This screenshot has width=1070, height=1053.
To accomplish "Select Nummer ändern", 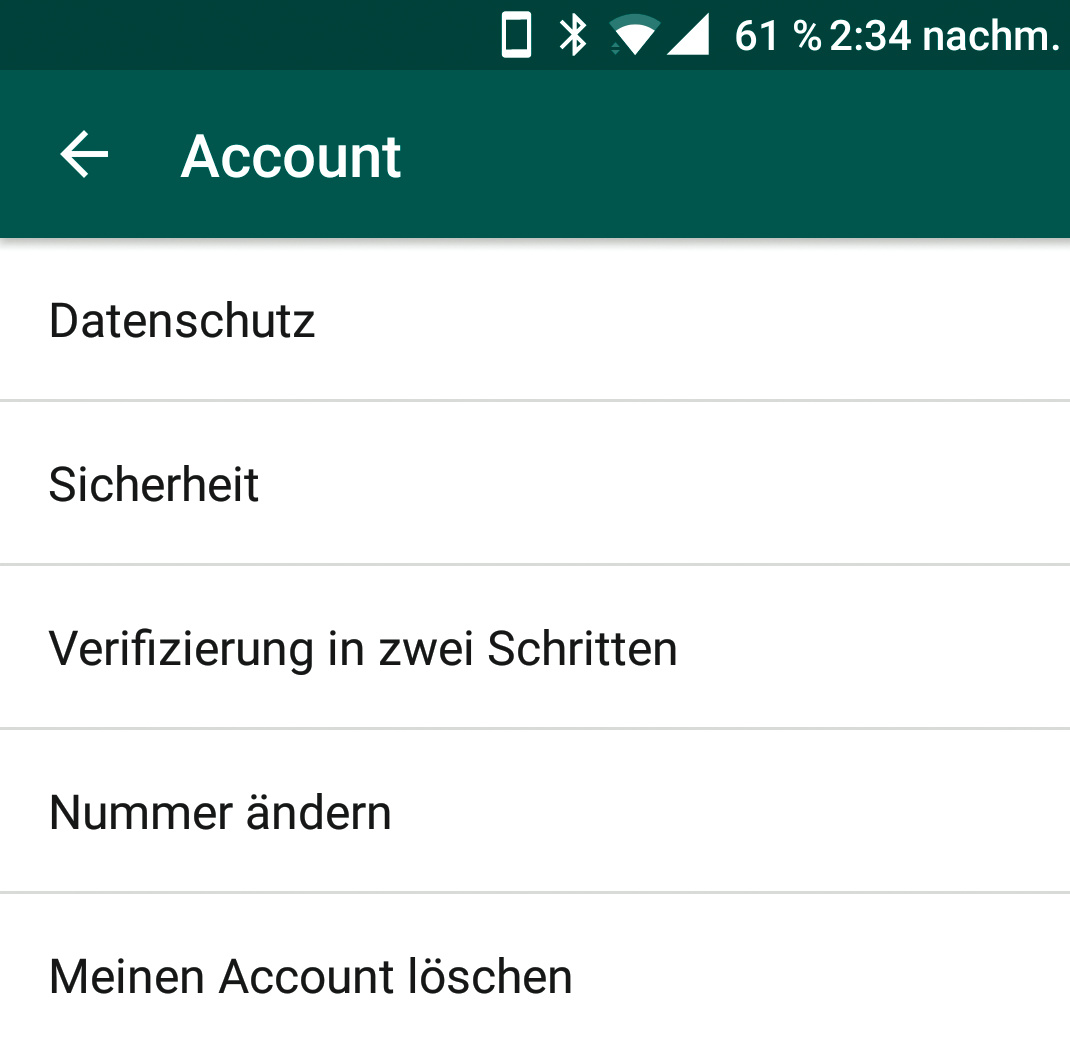I will pos(220,813).
